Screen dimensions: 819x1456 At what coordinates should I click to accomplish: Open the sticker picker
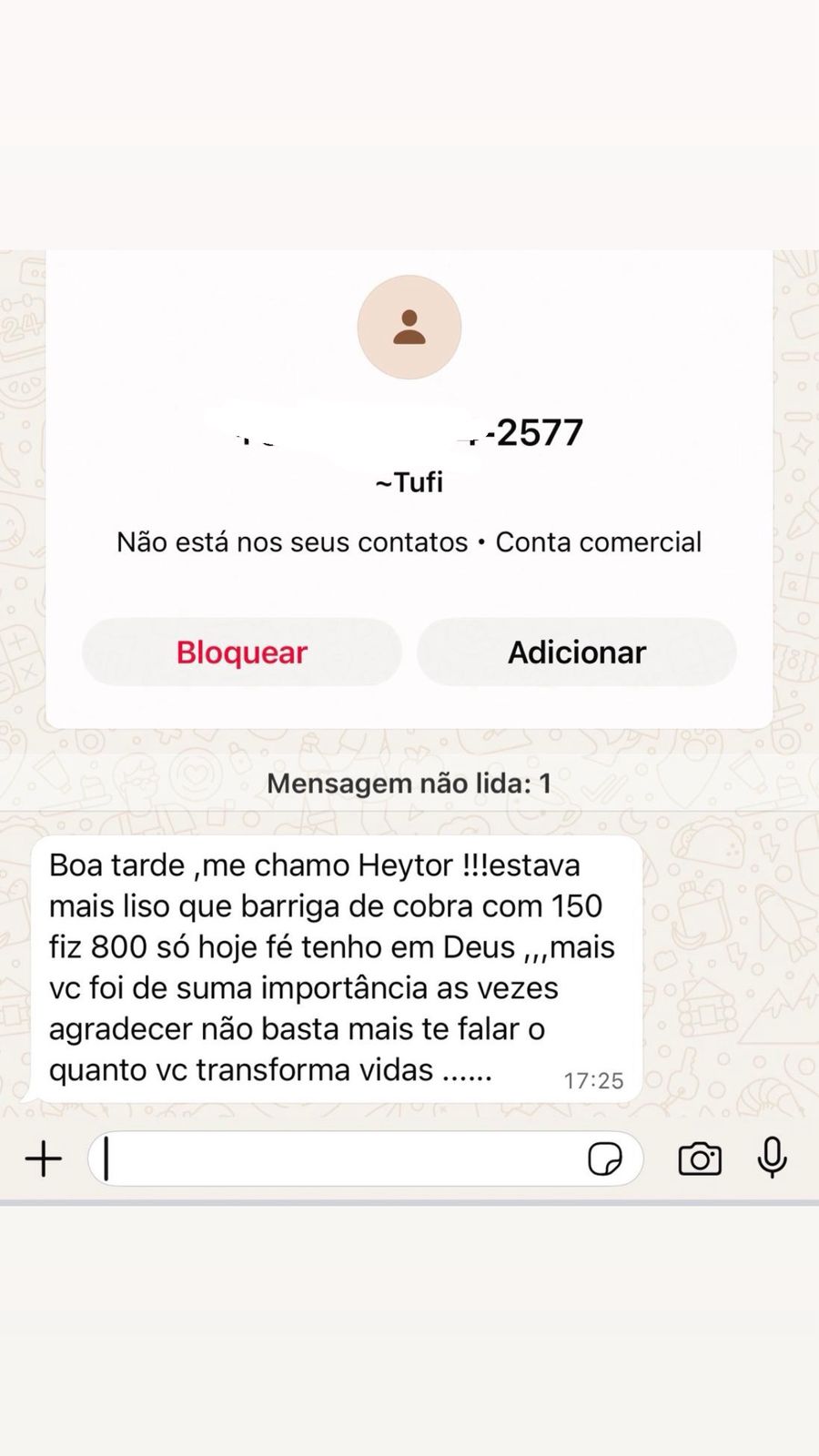click(605, 1158)
